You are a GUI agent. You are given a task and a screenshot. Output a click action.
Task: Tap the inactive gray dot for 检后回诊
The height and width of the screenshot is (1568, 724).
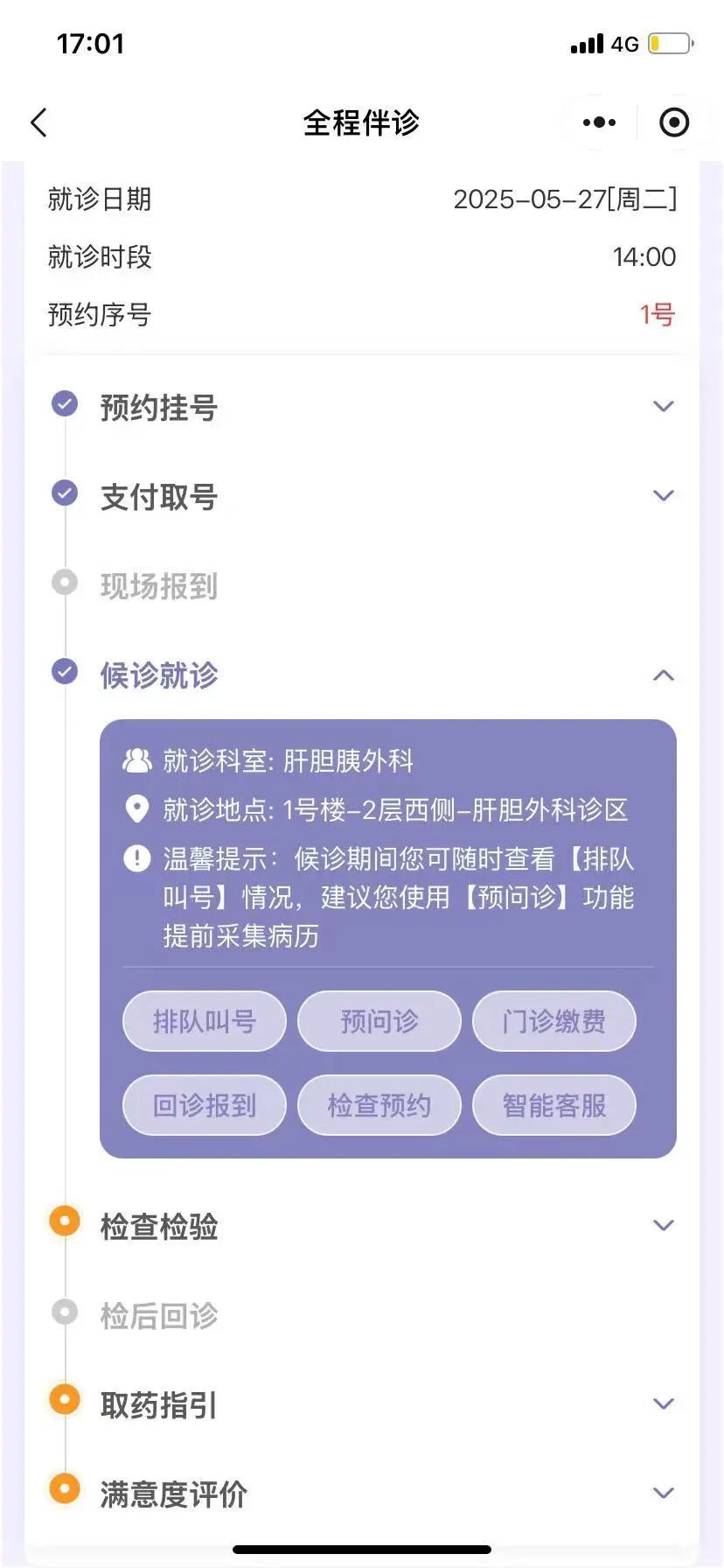(x=64, y=1312)
